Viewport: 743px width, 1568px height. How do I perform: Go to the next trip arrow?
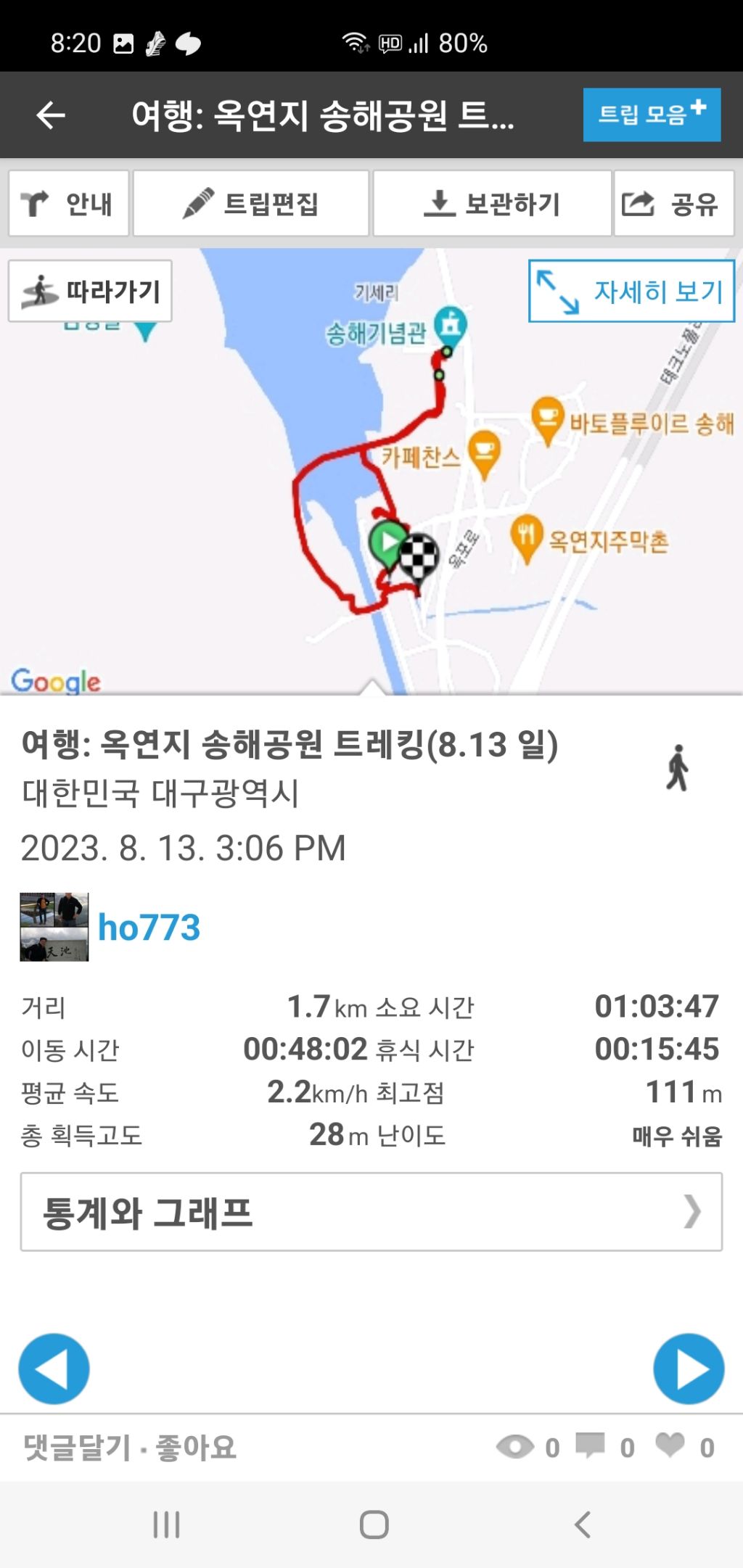689,1369
